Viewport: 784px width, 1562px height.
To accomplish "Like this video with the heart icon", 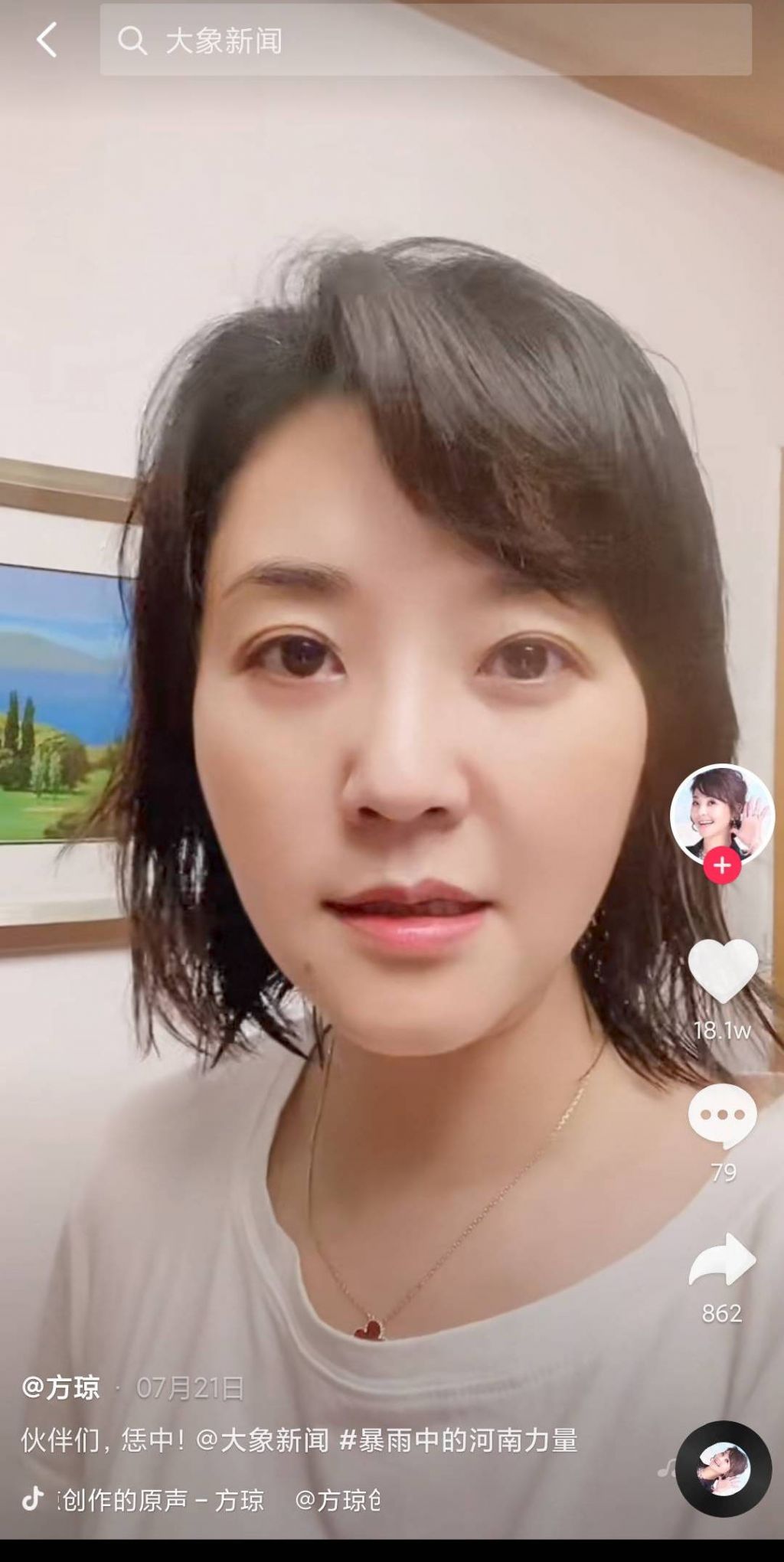I will pyautogui.click(x=723, y=970).
